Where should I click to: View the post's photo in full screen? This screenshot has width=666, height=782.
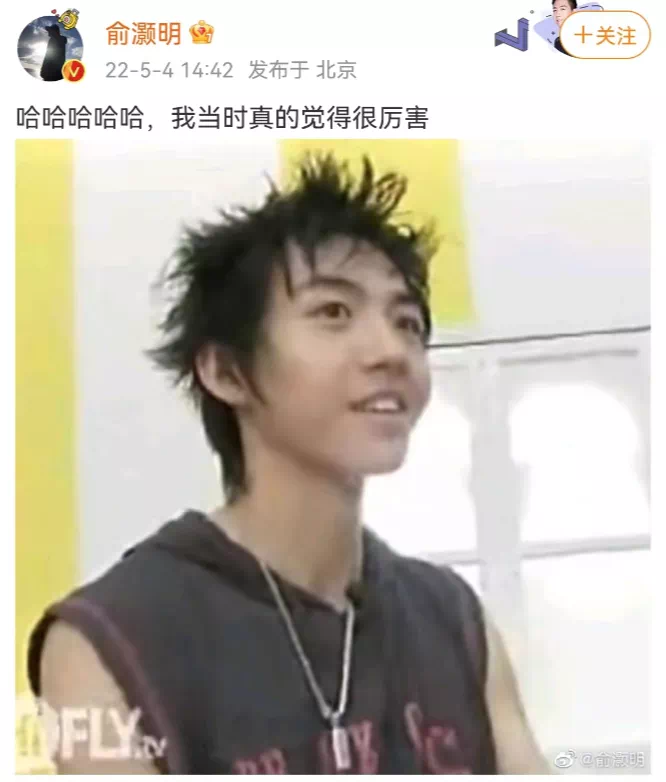333,455
